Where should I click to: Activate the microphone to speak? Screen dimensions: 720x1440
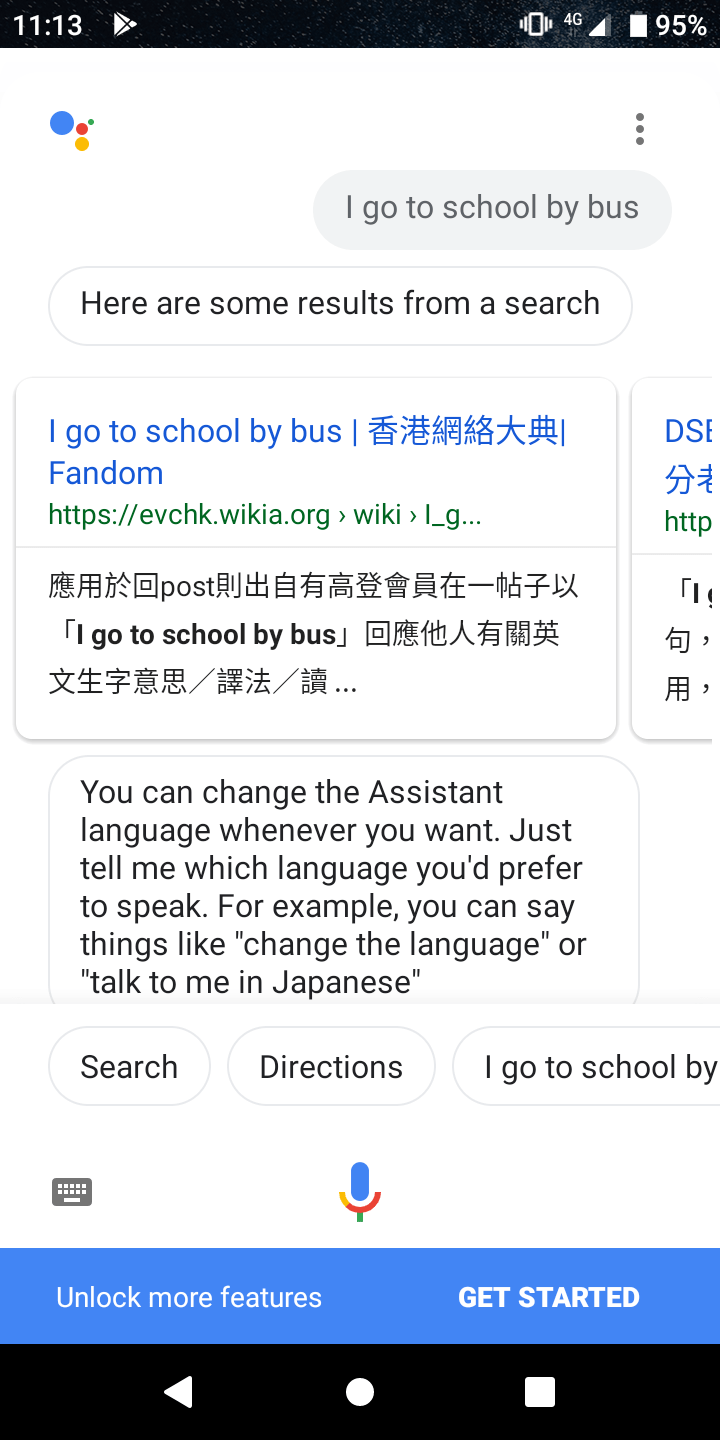360,1191
